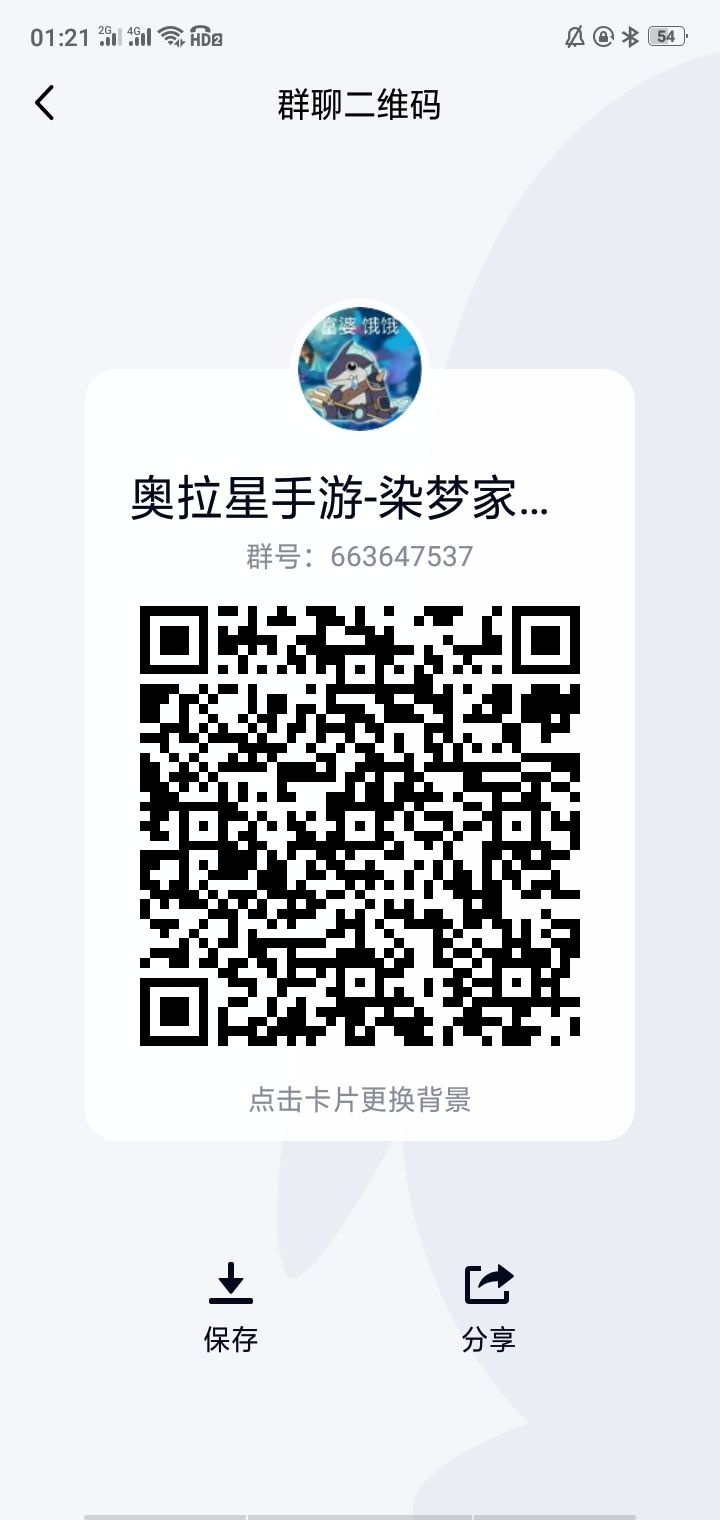Image resolution: width=720 pixels, height=1520 pixels.
Task: Tap the rotation lock icon in status bar
Action: click(601, 35)
